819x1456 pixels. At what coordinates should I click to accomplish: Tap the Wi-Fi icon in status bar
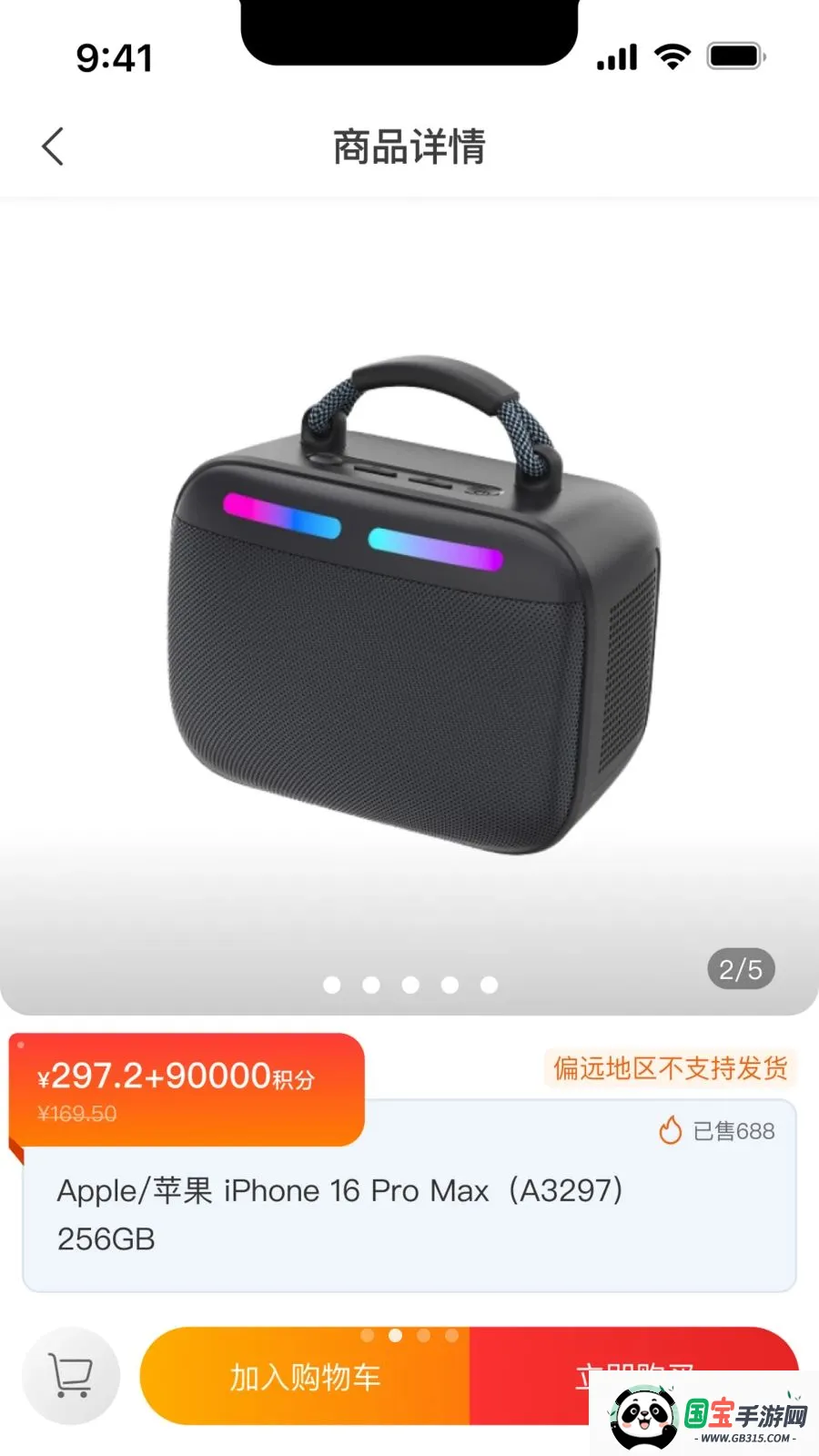(x=671, y=56)
